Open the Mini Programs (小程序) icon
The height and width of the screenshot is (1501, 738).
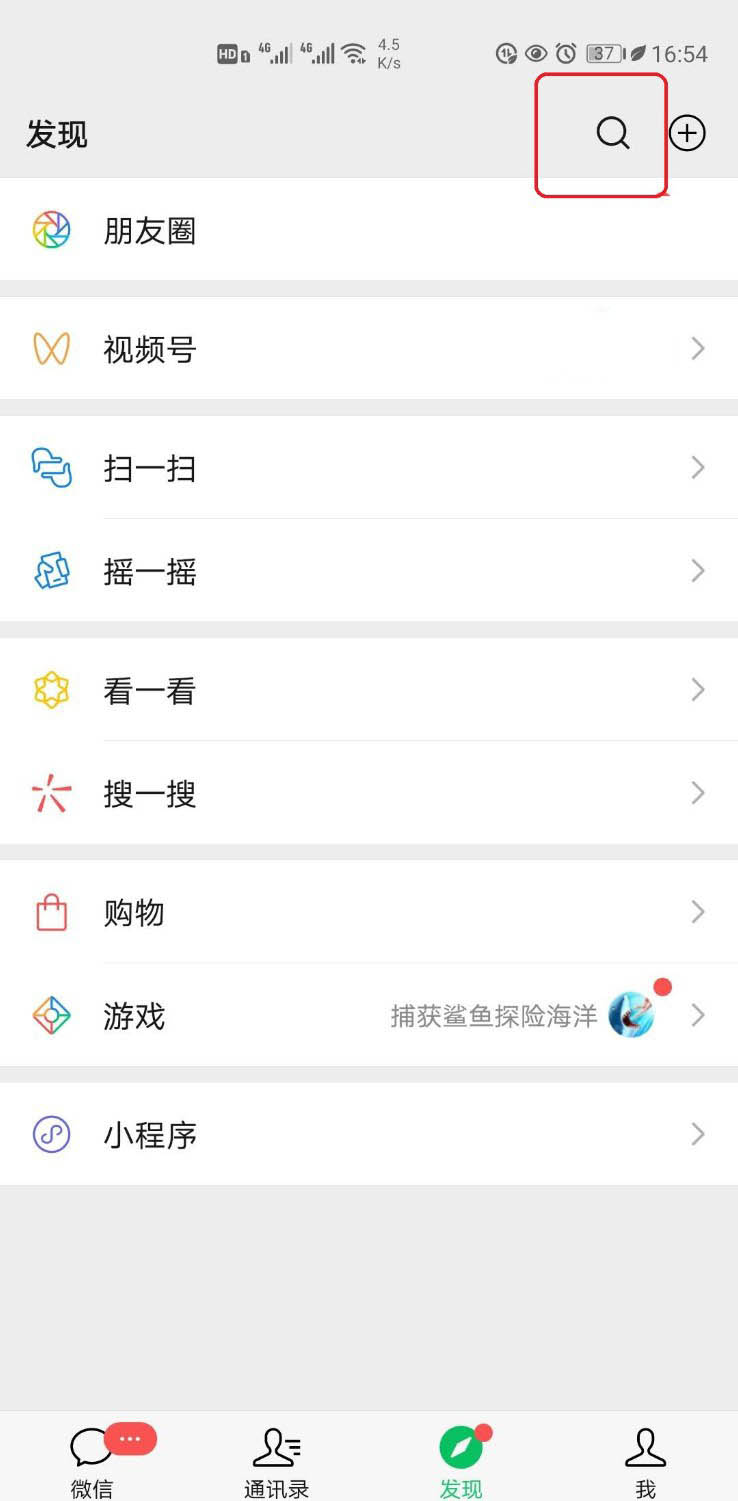point(51,1134)
